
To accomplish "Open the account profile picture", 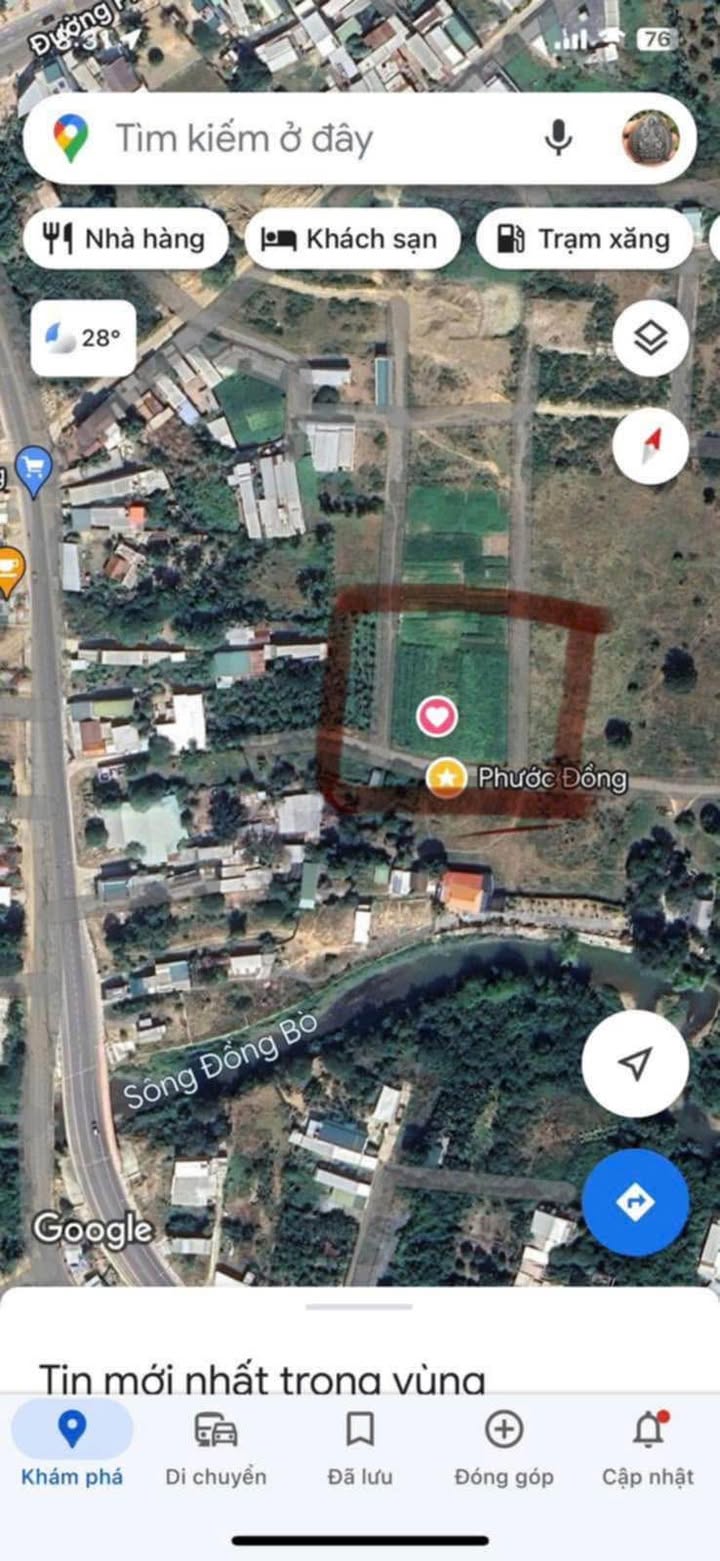I will [651, 138].
